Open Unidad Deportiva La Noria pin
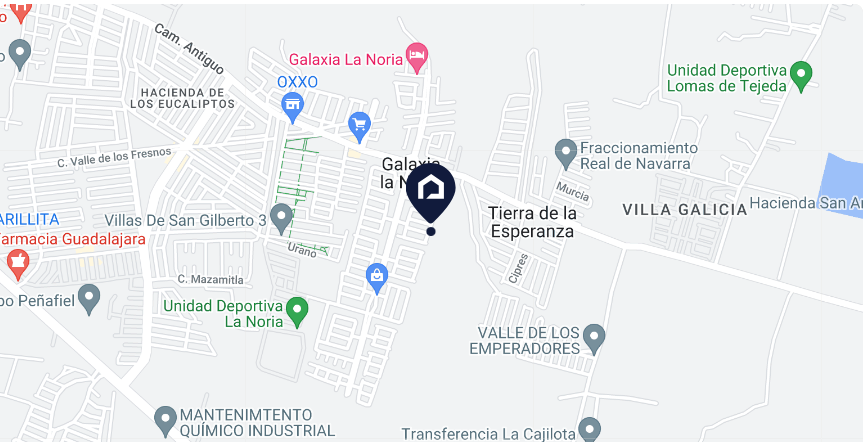 point(297,313)
